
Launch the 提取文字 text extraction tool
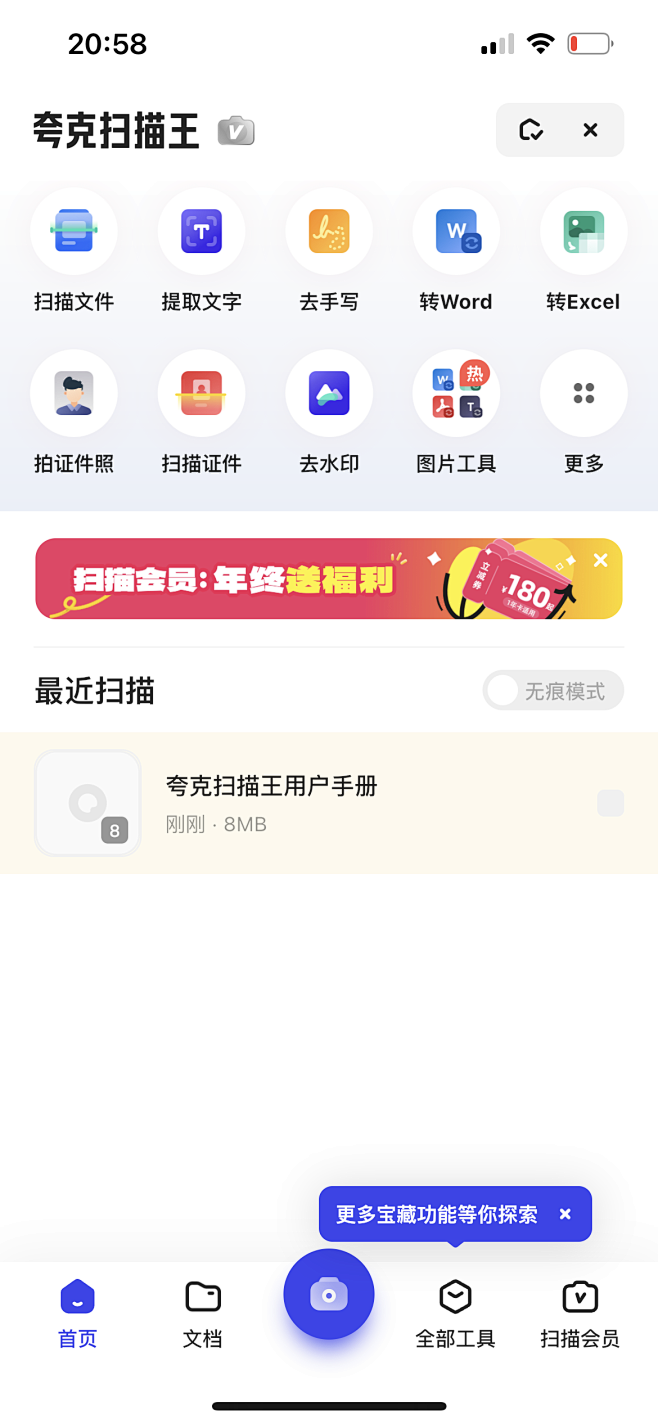click(x=201, y=232)
